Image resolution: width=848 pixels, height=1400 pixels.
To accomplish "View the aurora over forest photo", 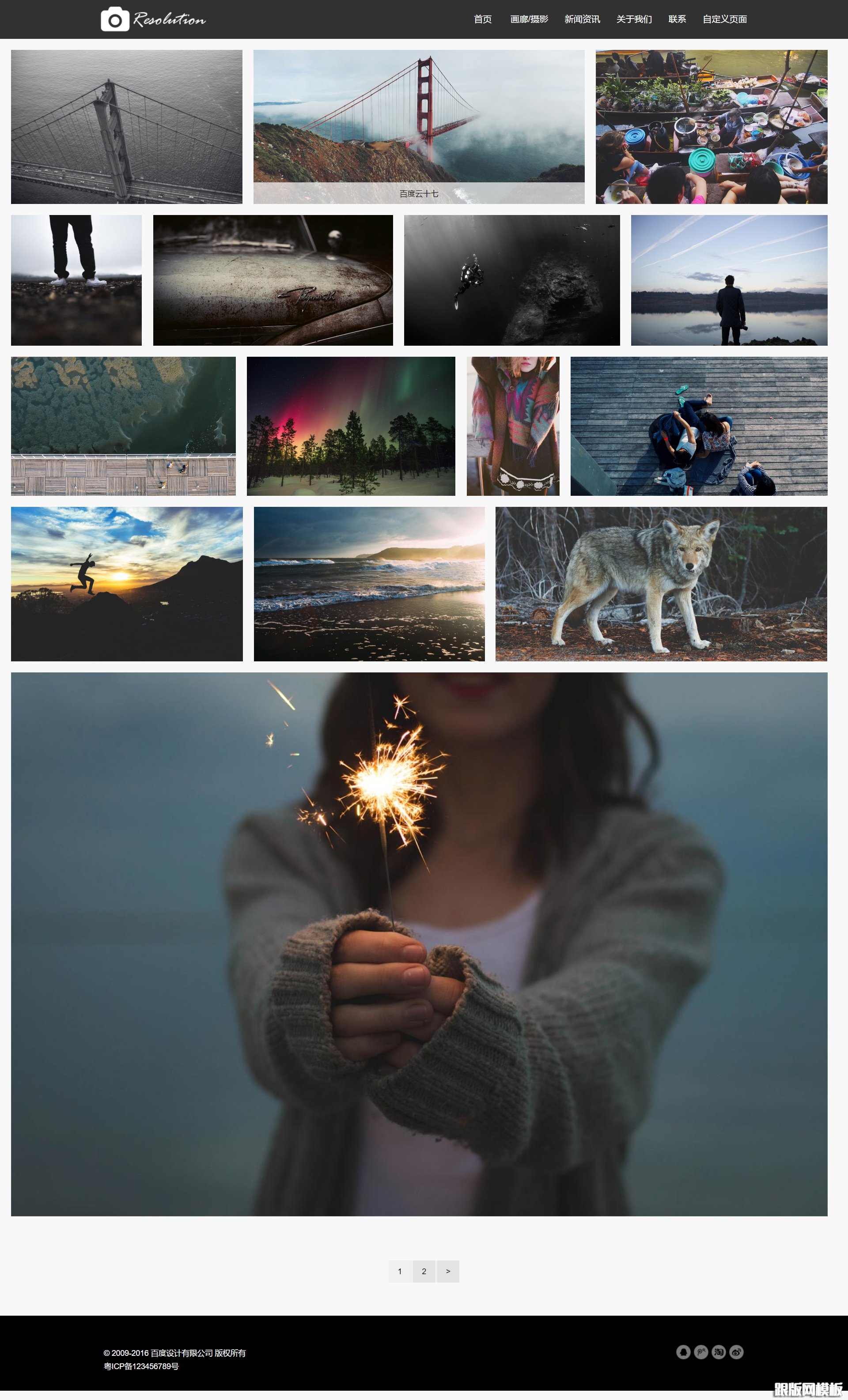I will 351,426.
